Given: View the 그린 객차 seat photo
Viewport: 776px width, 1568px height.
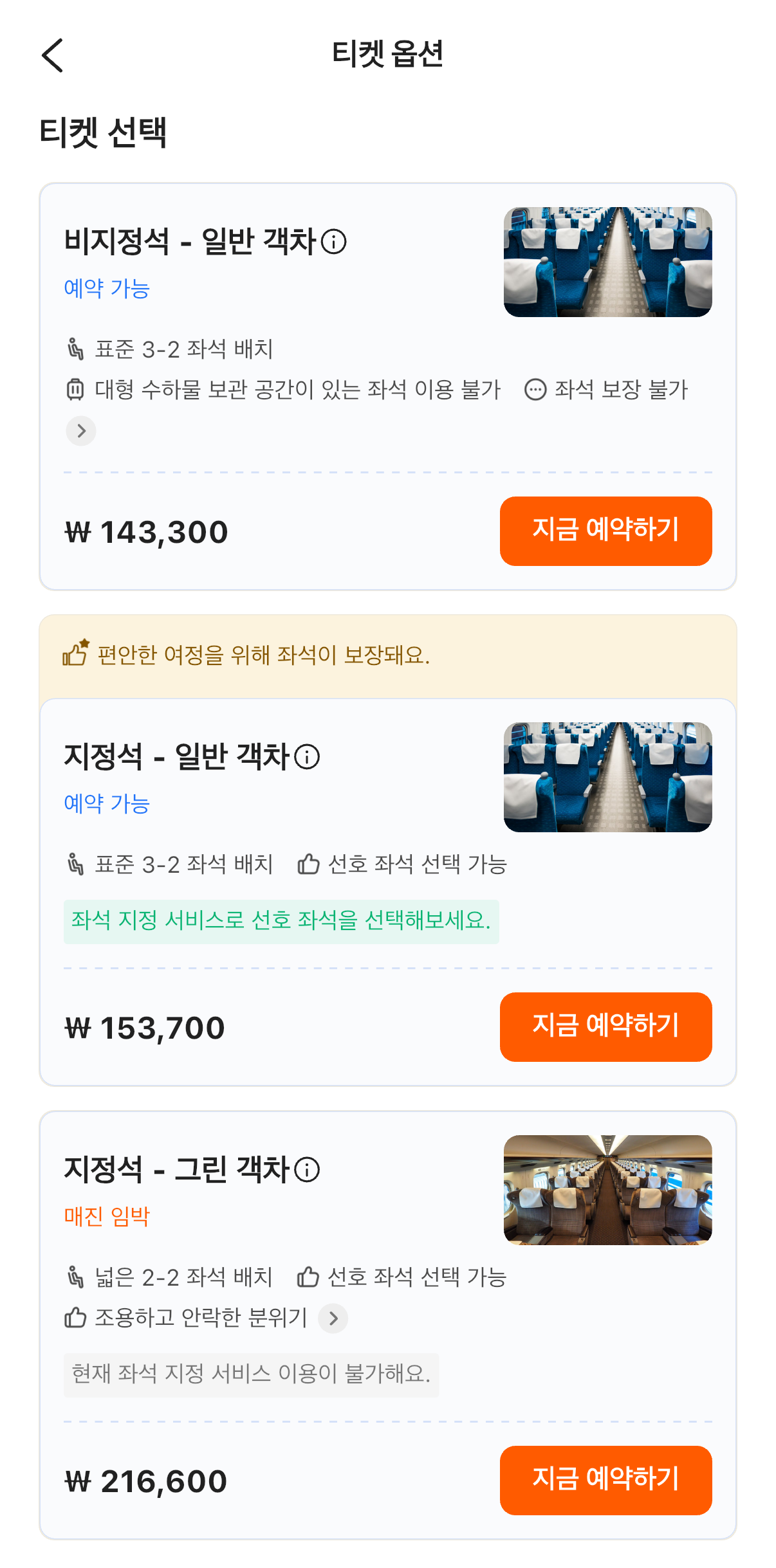Looking at the screenshot, I should pos(607,1190).
